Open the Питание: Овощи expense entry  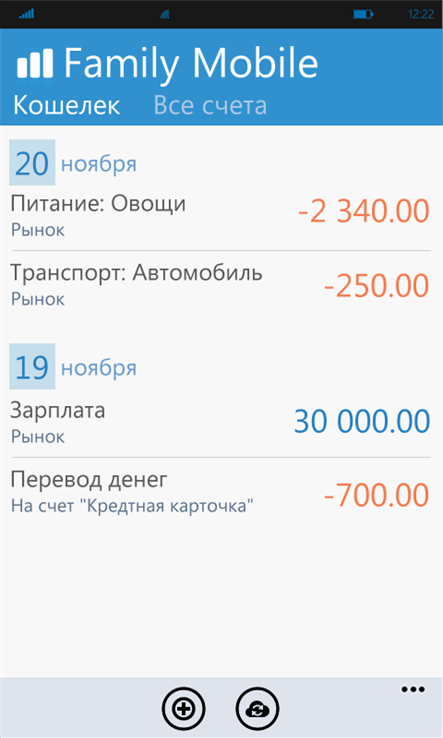[x=220, y=216]
